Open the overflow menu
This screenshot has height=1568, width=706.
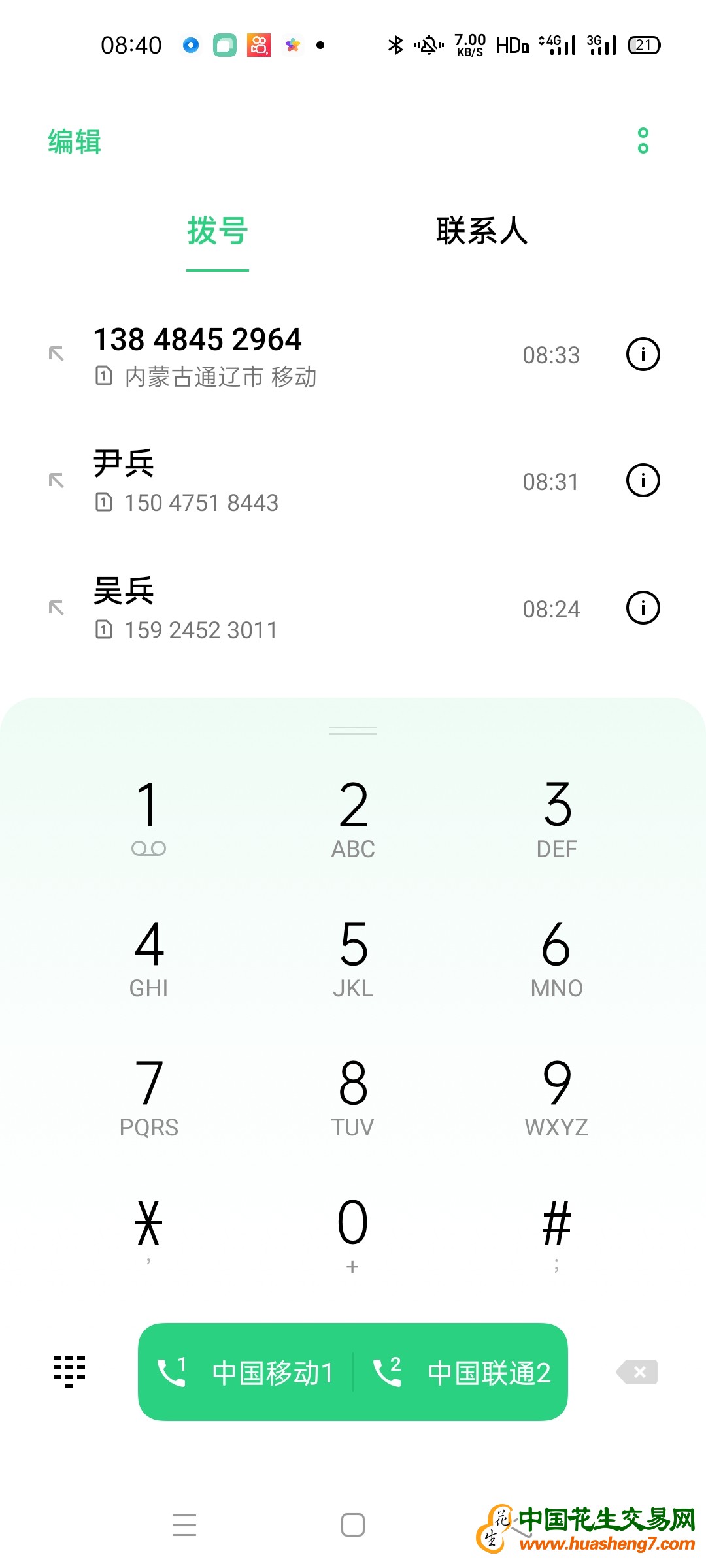pos(643,140)
